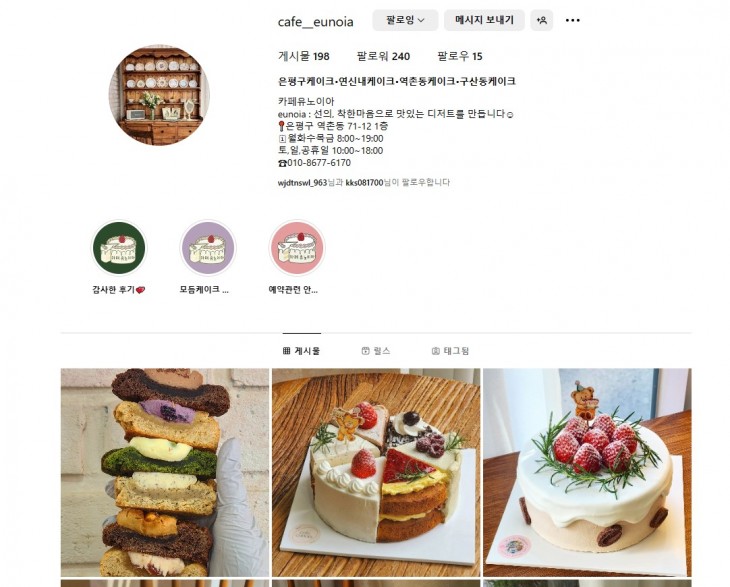View the 팔로우 15 following list
Screen dimensions: 730x587
pyautogui.click(x=460, y=56)
